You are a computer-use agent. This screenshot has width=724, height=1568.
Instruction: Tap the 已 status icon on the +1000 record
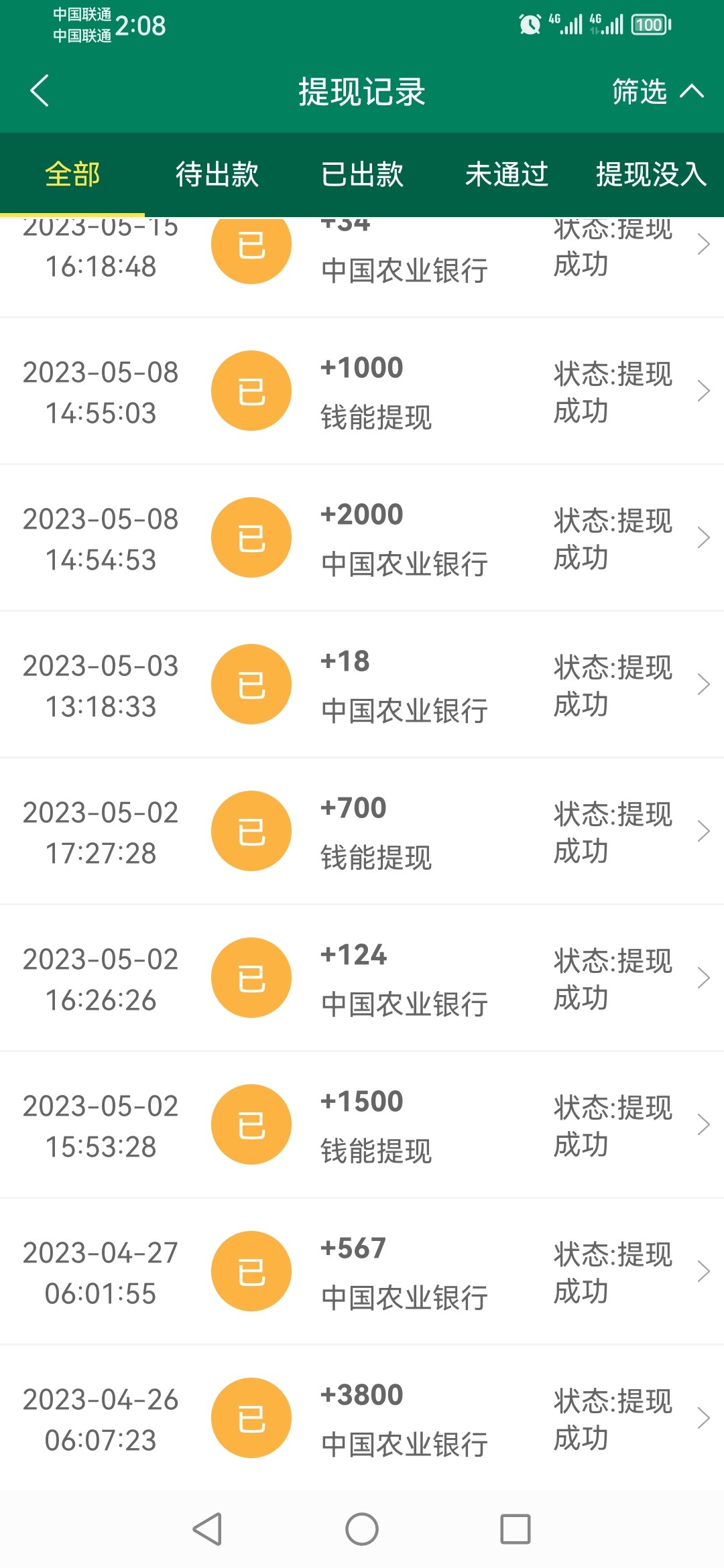251,390
